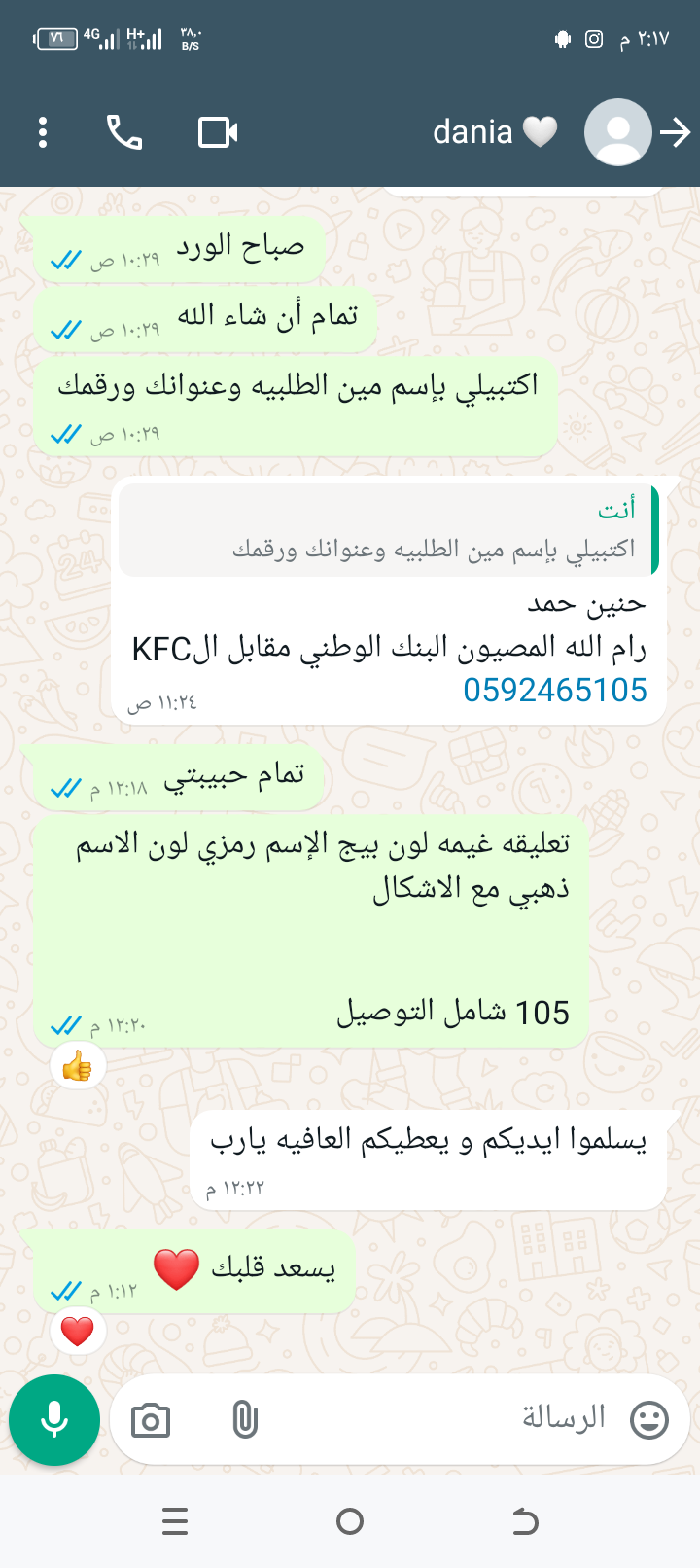
Task: Open dania's profile picture
Action: point(617,132)
